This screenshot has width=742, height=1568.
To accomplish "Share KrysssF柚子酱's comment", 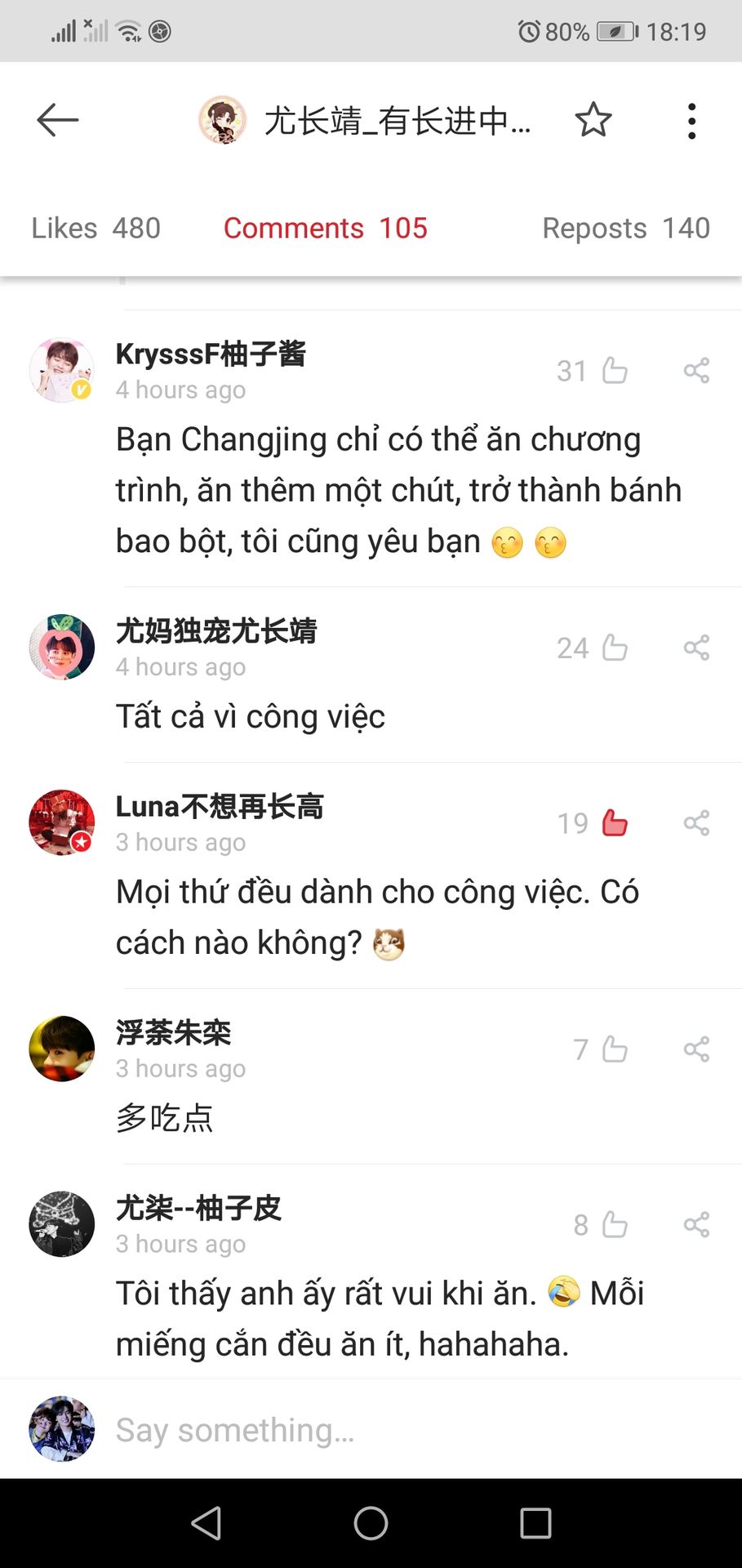I will (x=696, y=371).
